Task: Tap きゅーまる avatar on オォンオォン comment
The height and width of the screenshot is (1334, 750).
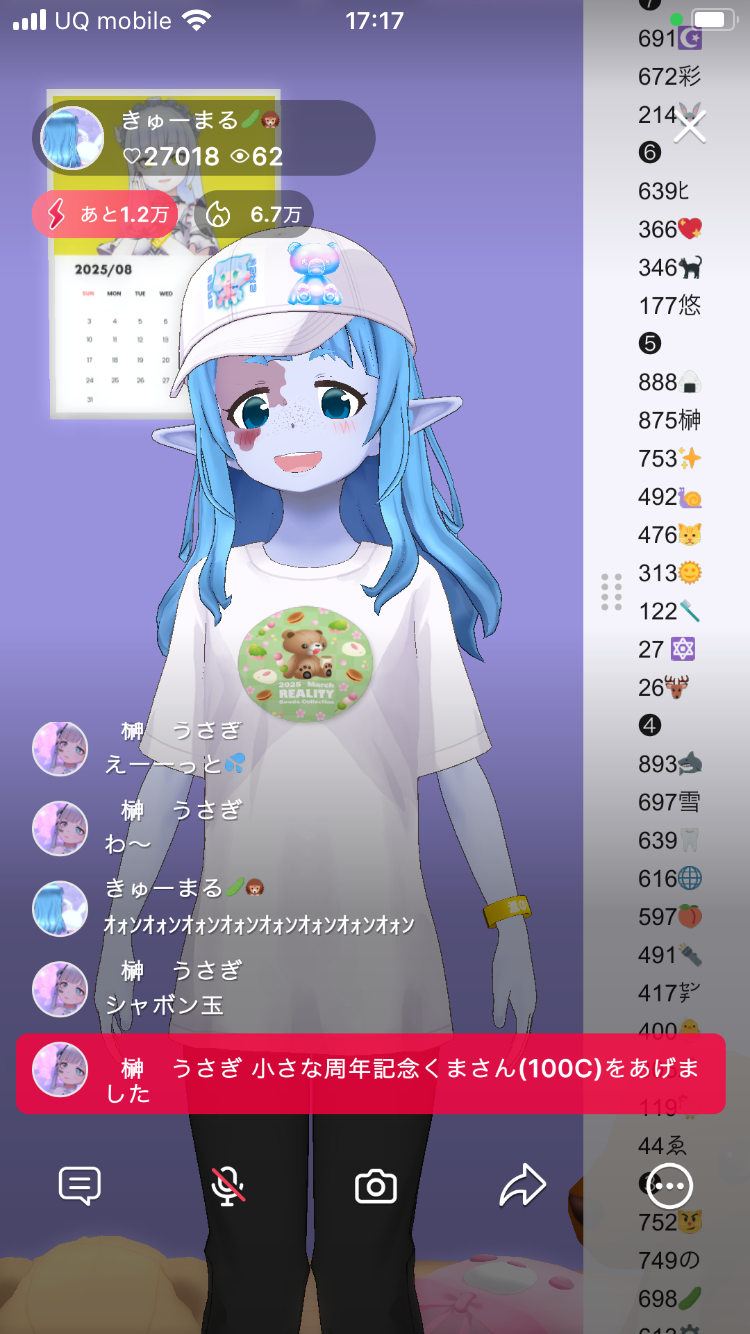Action: [x=60, y=908]
